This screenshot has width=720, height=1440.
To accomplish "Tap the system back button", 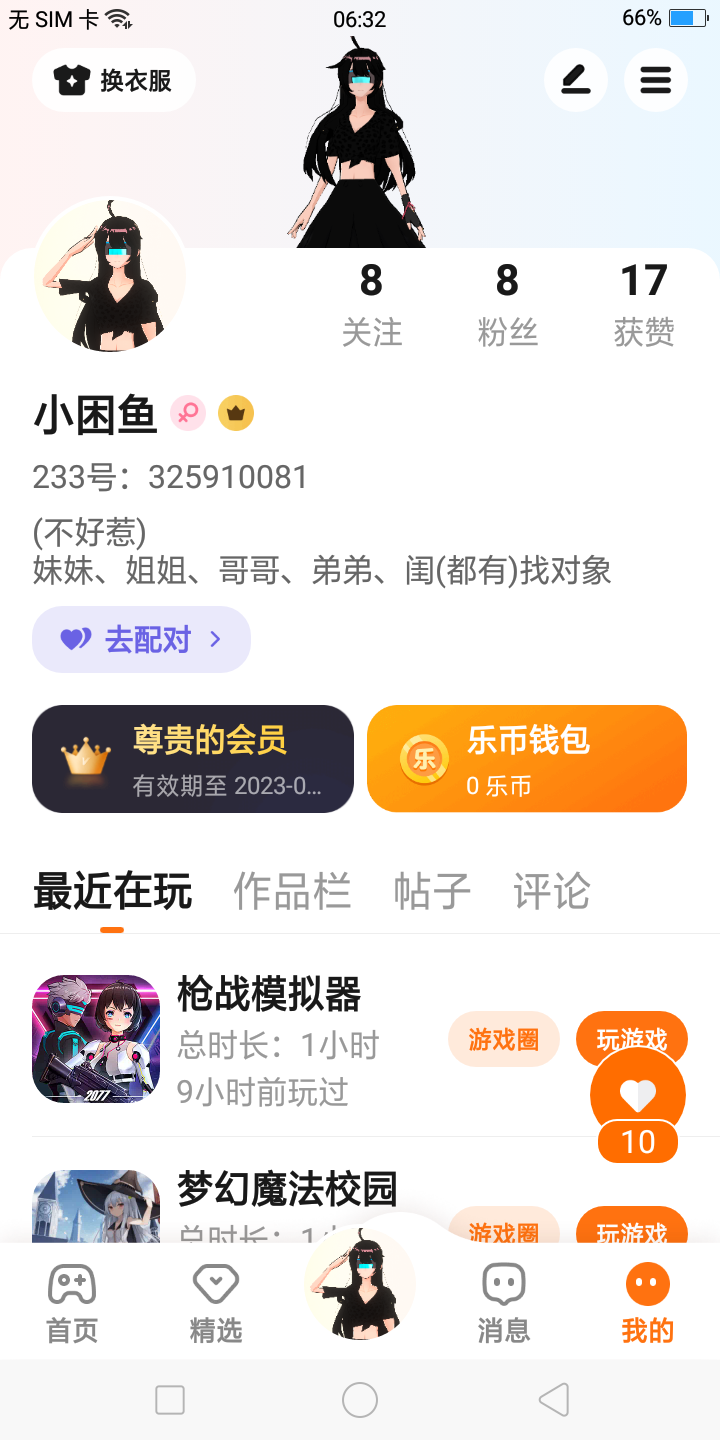I will [x=553, y=1400].
